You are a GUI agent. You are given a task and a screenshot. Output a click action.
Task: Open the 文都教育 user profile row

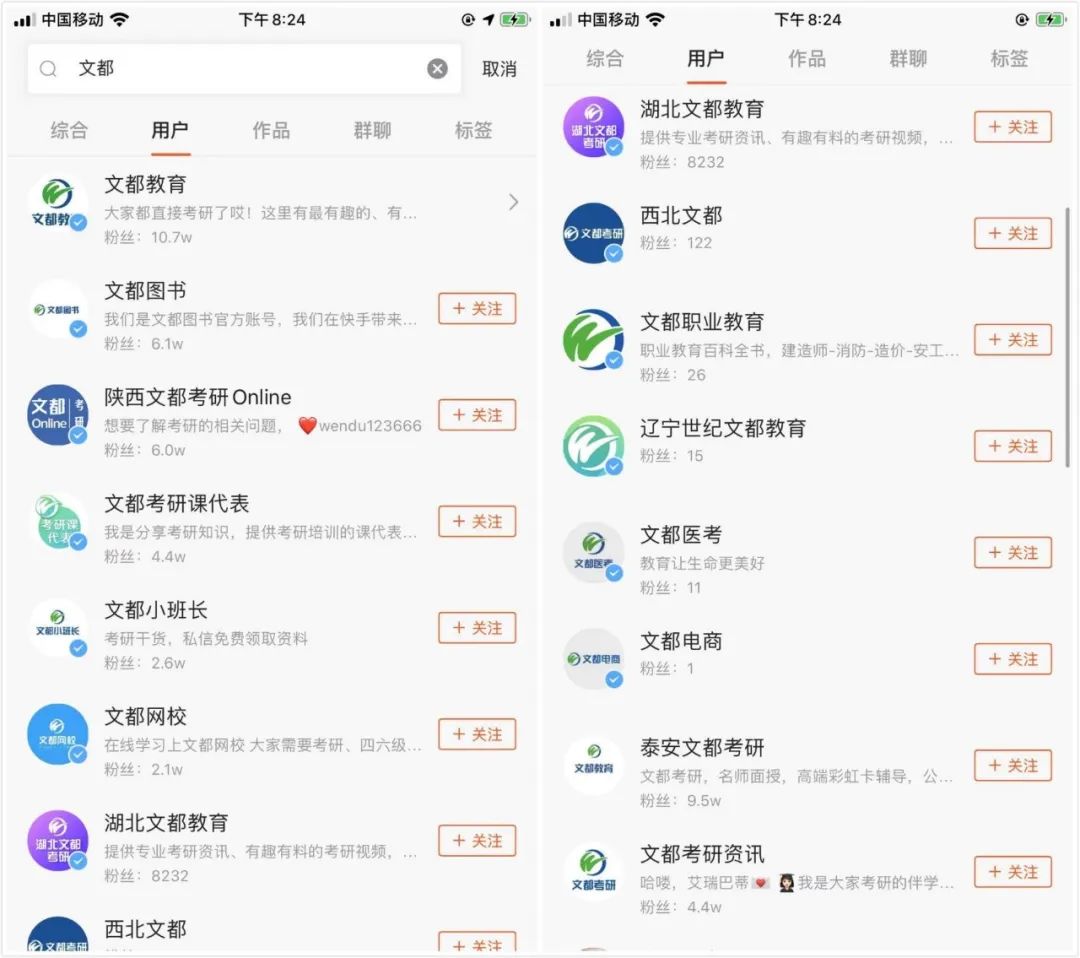270,204
